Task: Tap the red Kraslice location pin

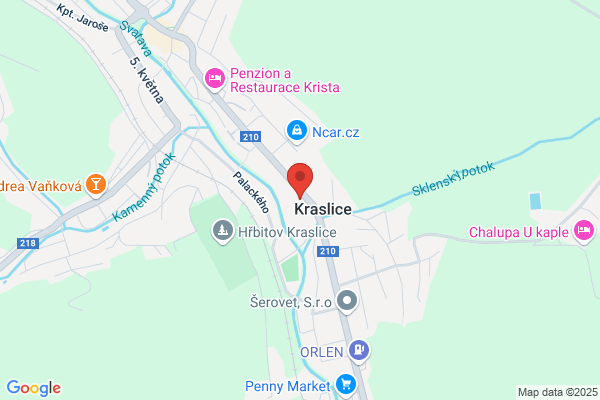Action: pos(300,180)
